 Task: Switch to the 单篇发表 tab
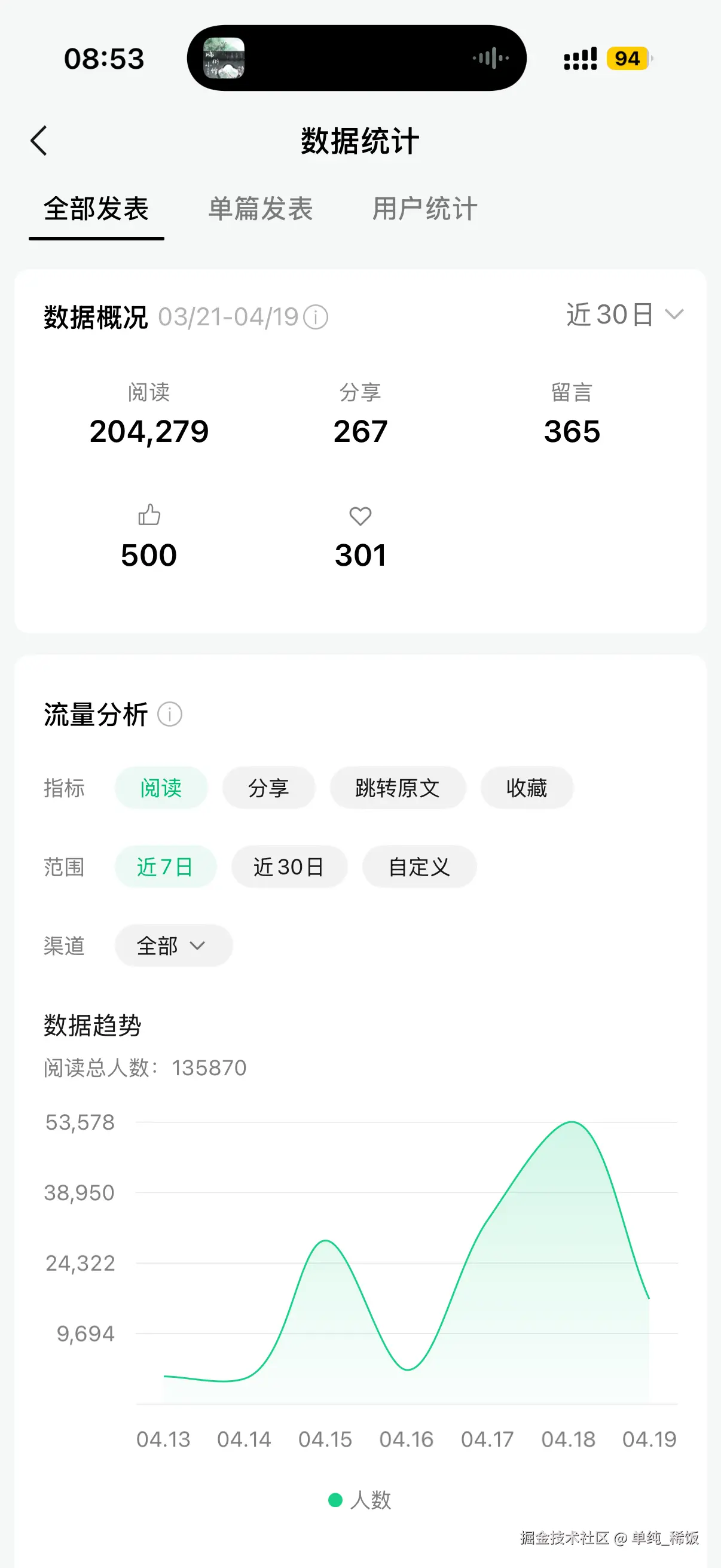point(260,209)
